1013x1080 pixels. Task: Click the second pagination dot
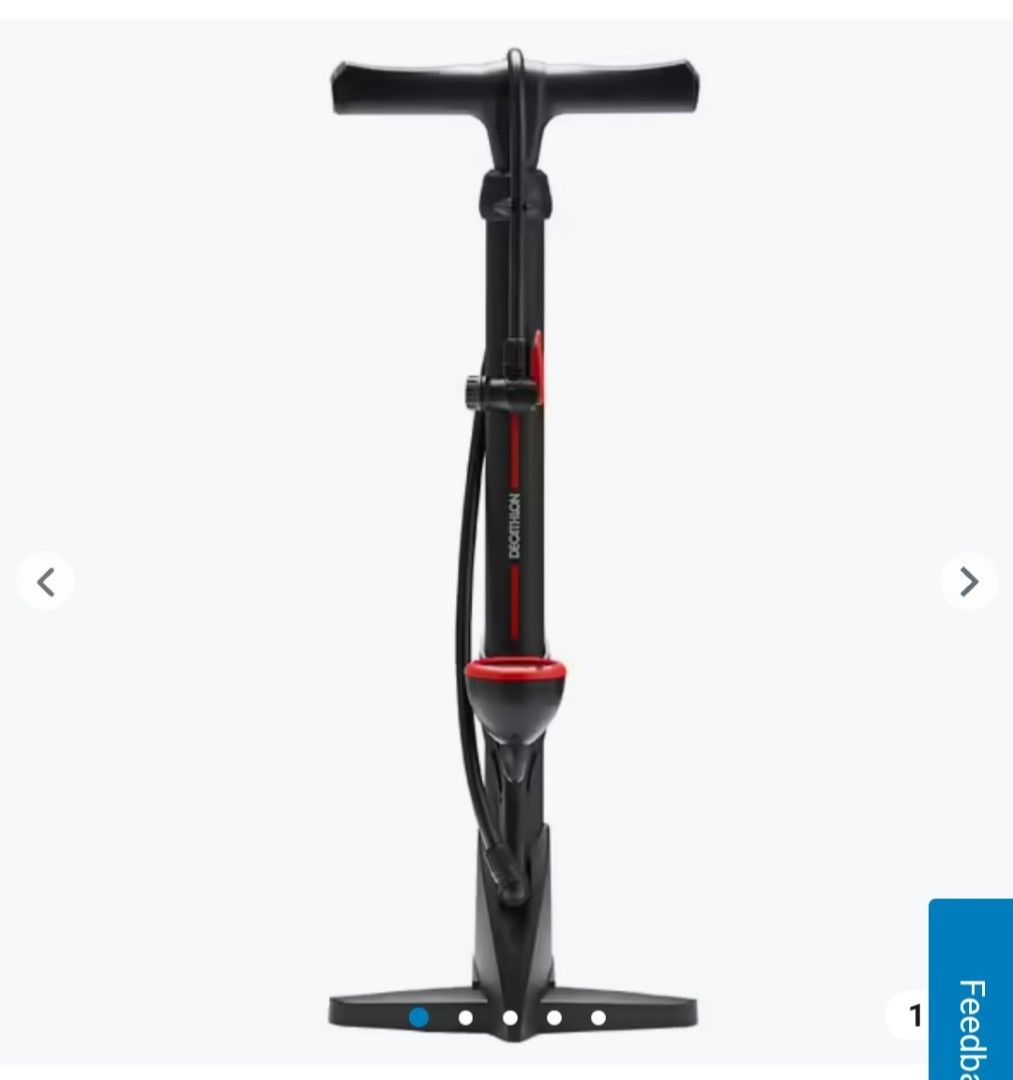465,1018
